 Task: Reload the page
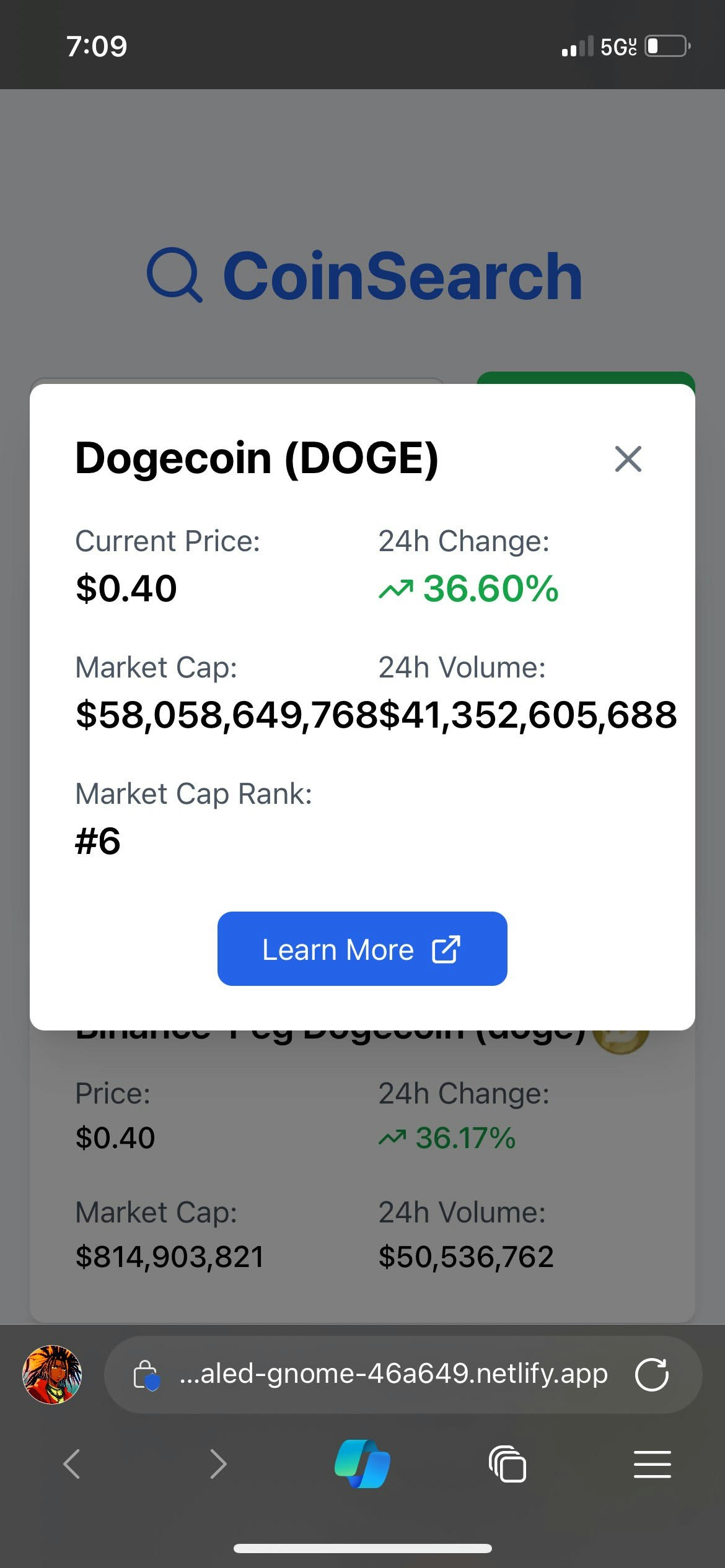pyautogui.click(x=651, y=1375)
